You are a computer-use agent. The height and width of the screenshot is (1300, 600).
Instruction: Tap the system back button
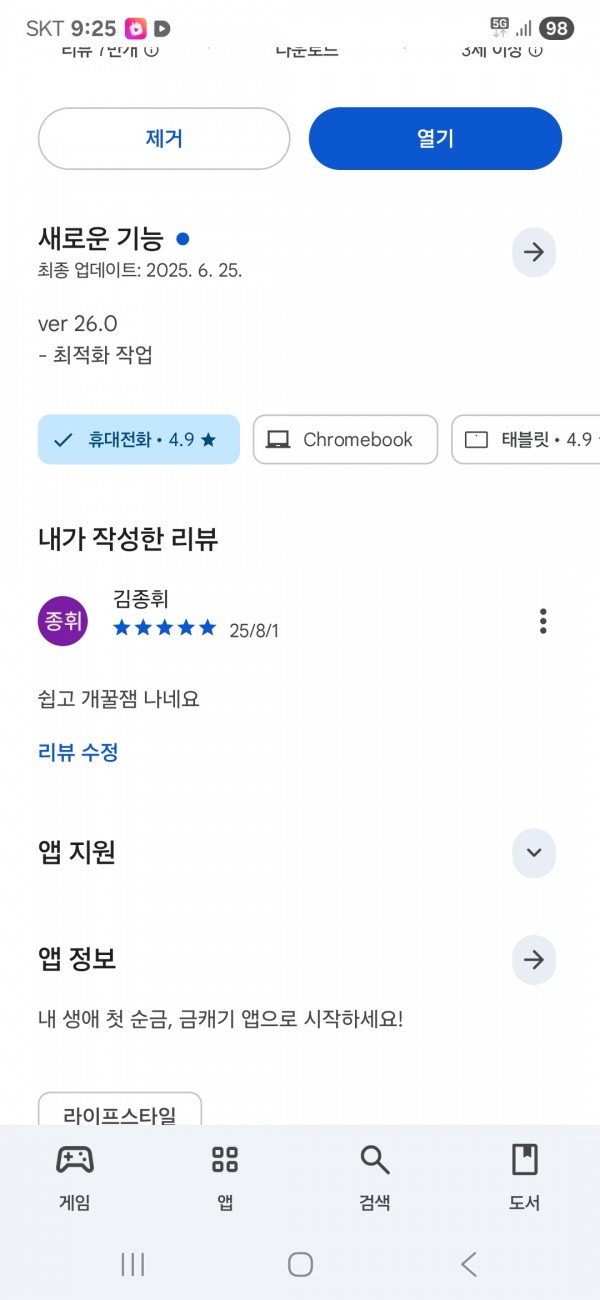coord(468,1264)
